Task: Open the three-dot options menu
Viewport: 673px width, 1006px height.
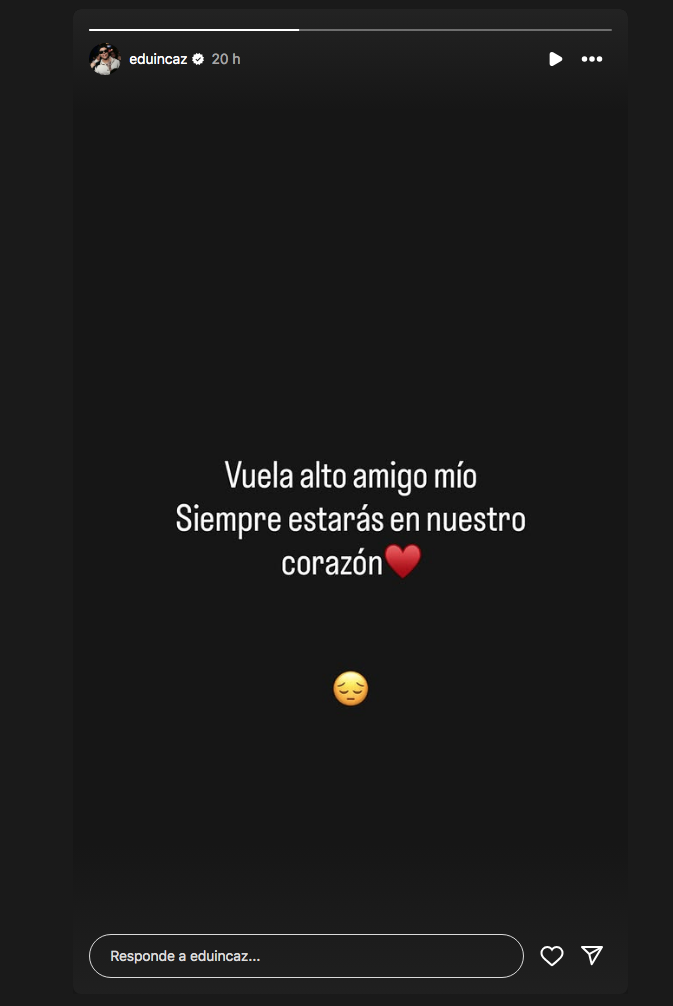Action: click(592, 59)
